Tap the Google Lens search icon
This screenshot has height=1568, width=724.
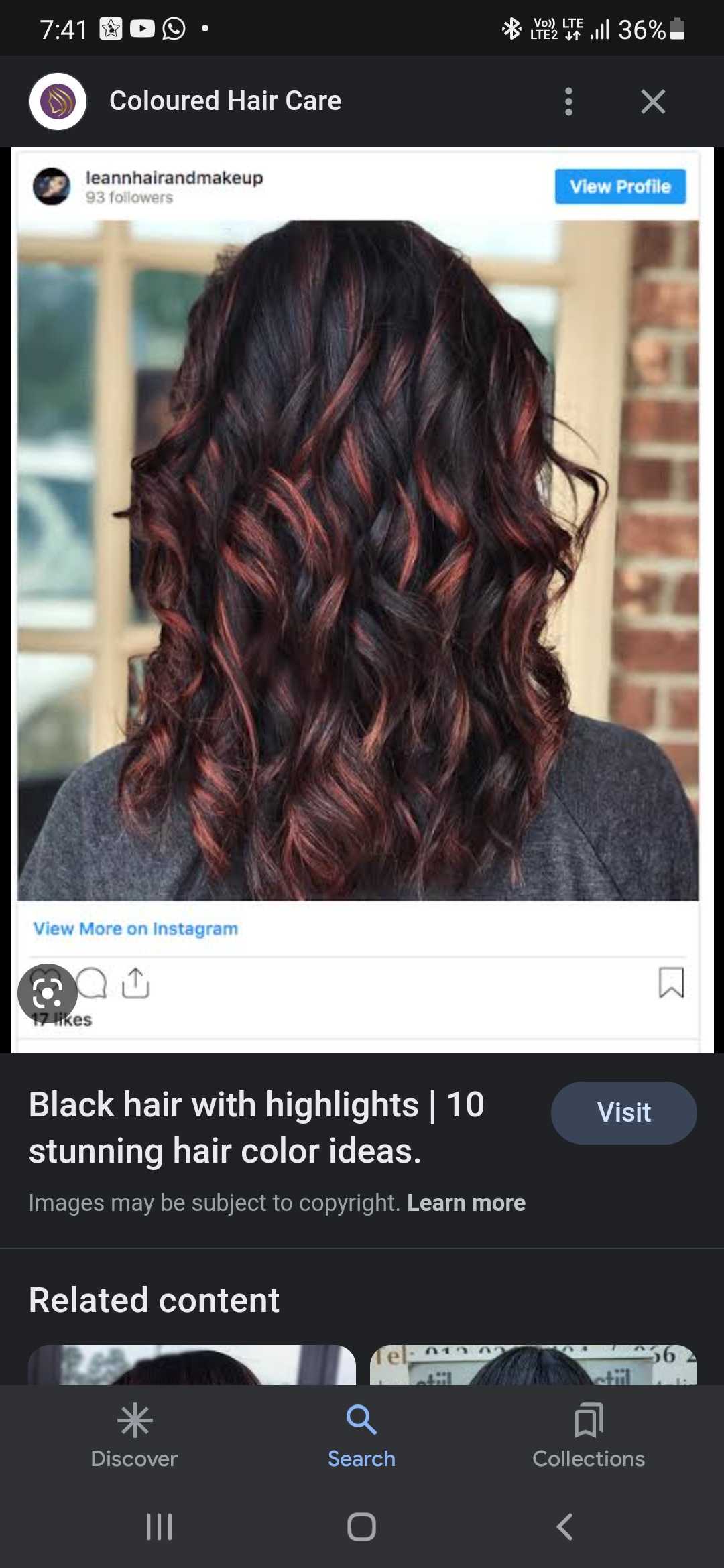point(47,994)
